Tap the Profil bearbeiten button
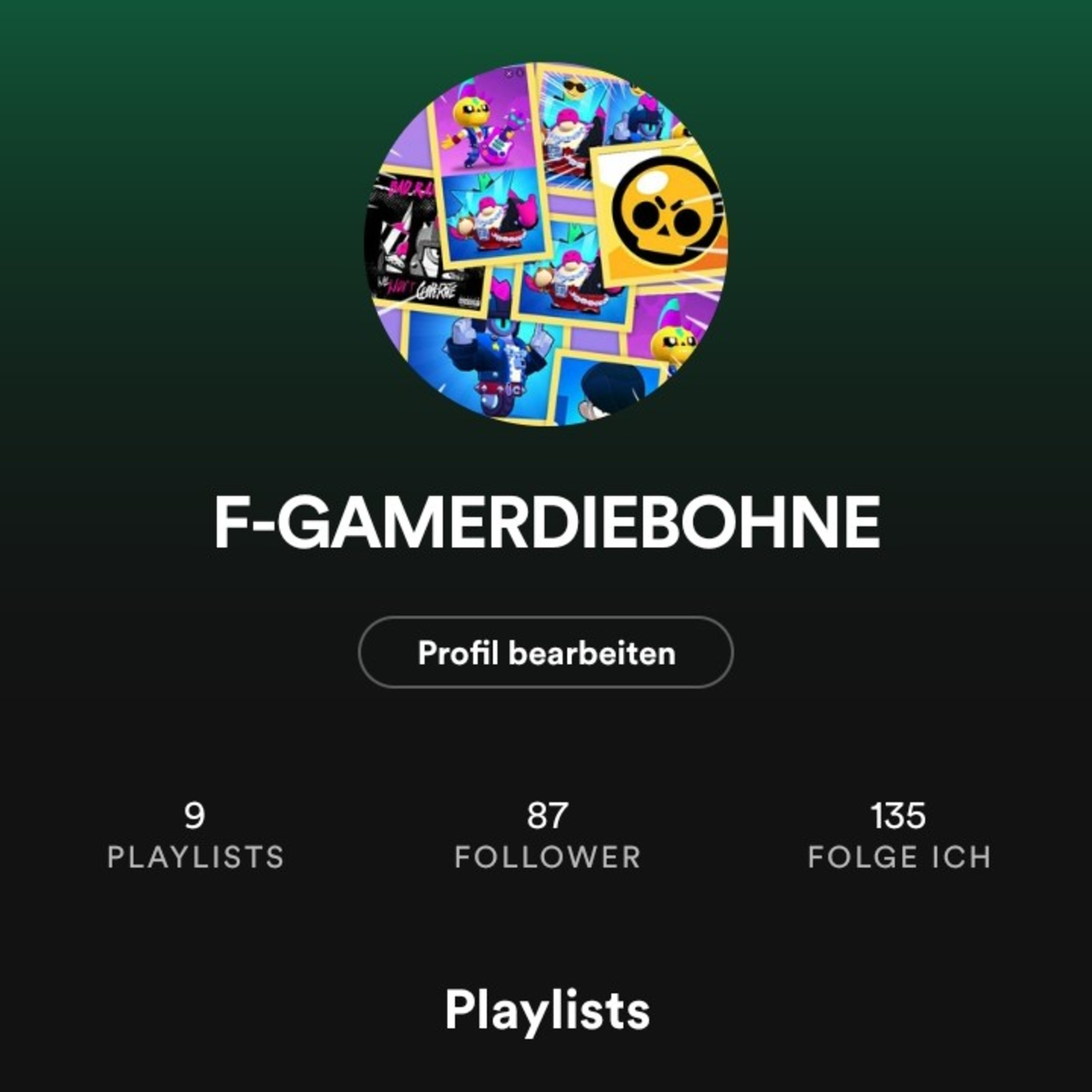Viewport: 1092px width, 1092px height. coord(545,652)
